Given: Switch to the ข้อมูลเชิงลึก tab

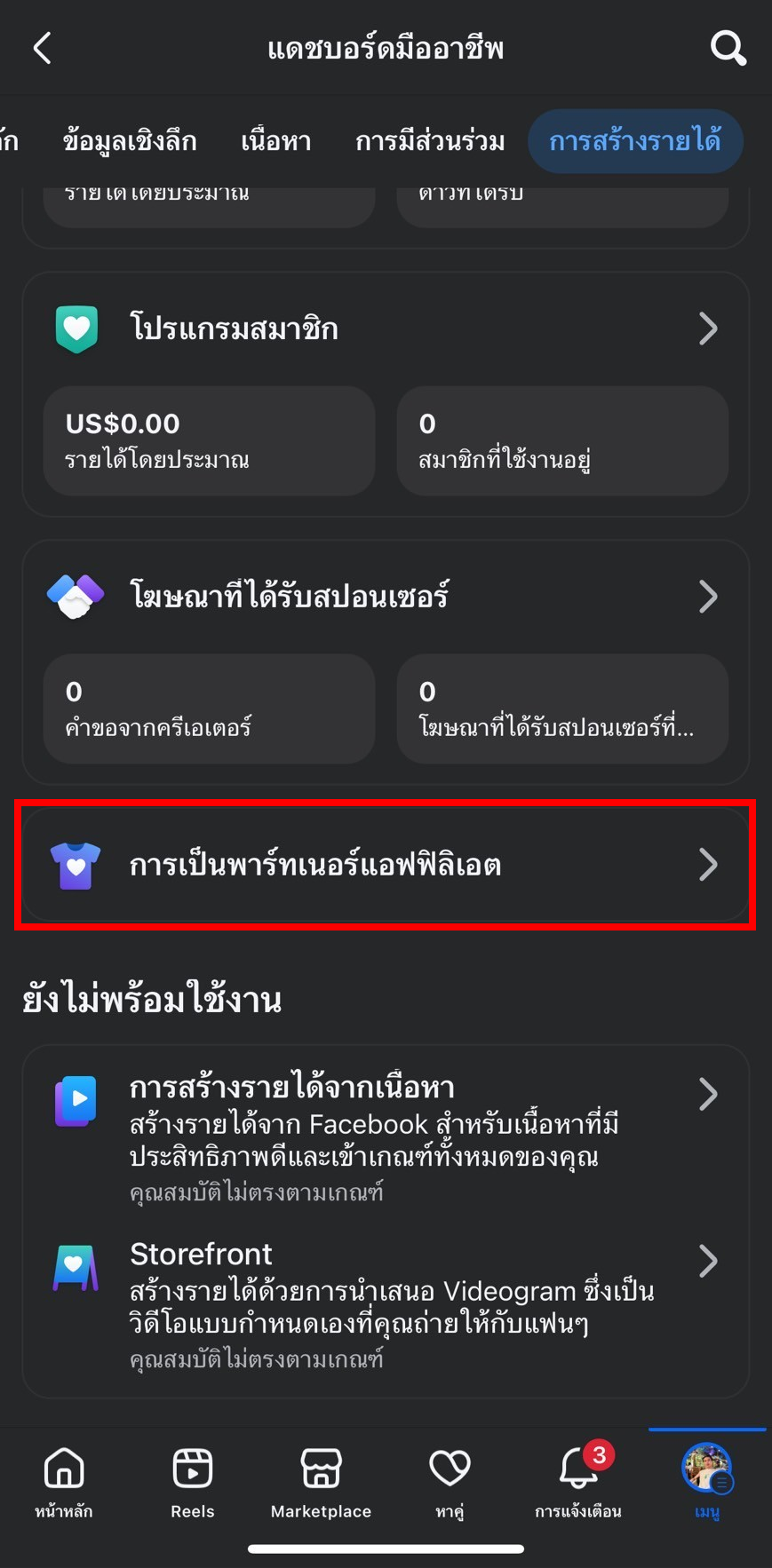Looking at the screenshot, I should pyautogui.click(x=130, y=141).
